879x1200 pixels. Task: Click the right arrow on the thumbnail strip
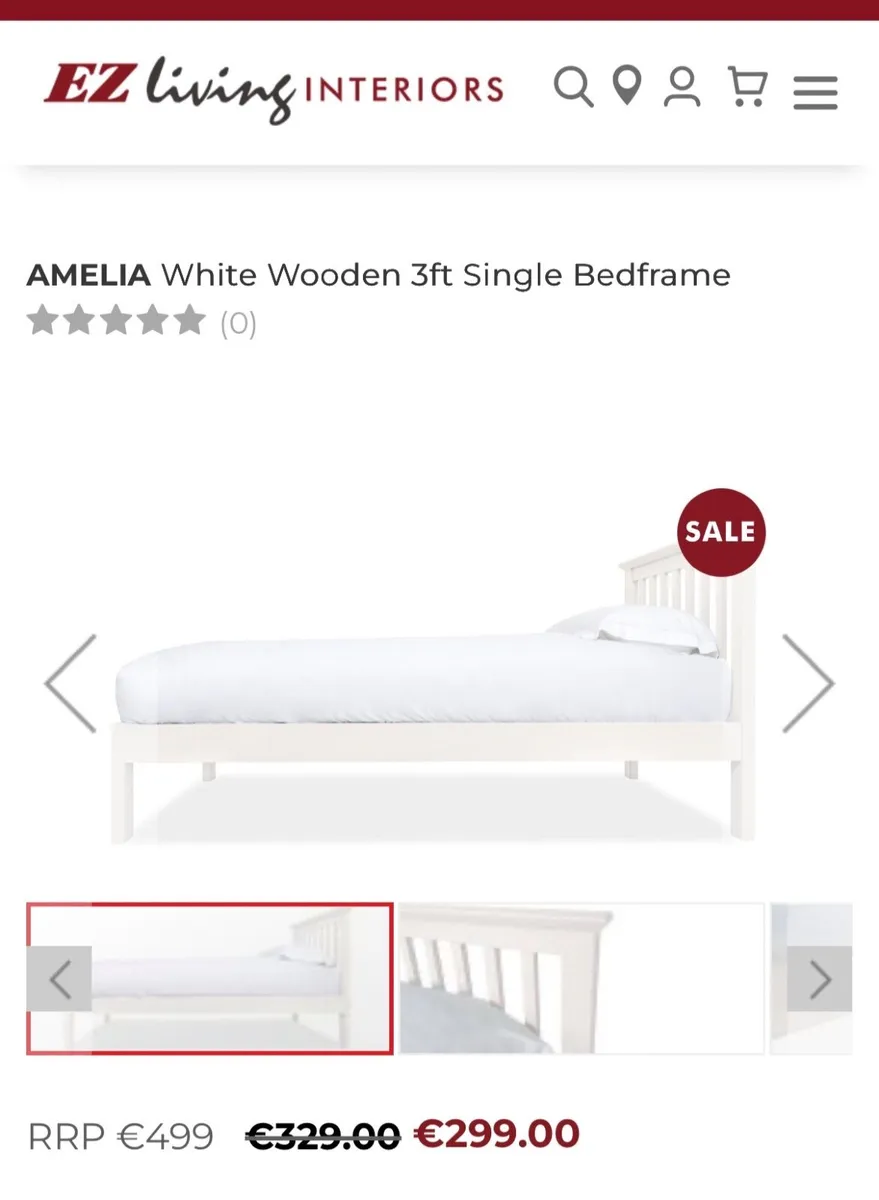tap(818, 977)
